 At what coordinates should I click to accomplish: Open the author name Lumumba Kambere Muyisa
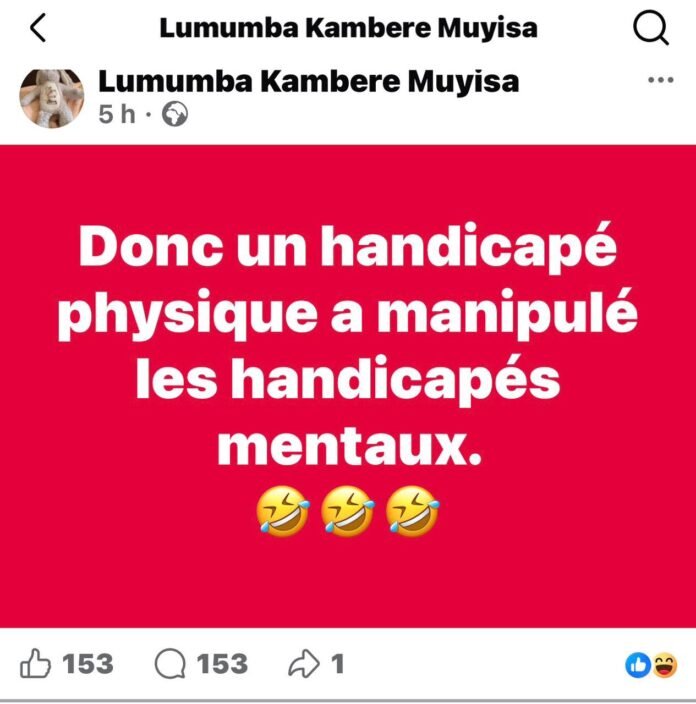[x=309, y=81]
